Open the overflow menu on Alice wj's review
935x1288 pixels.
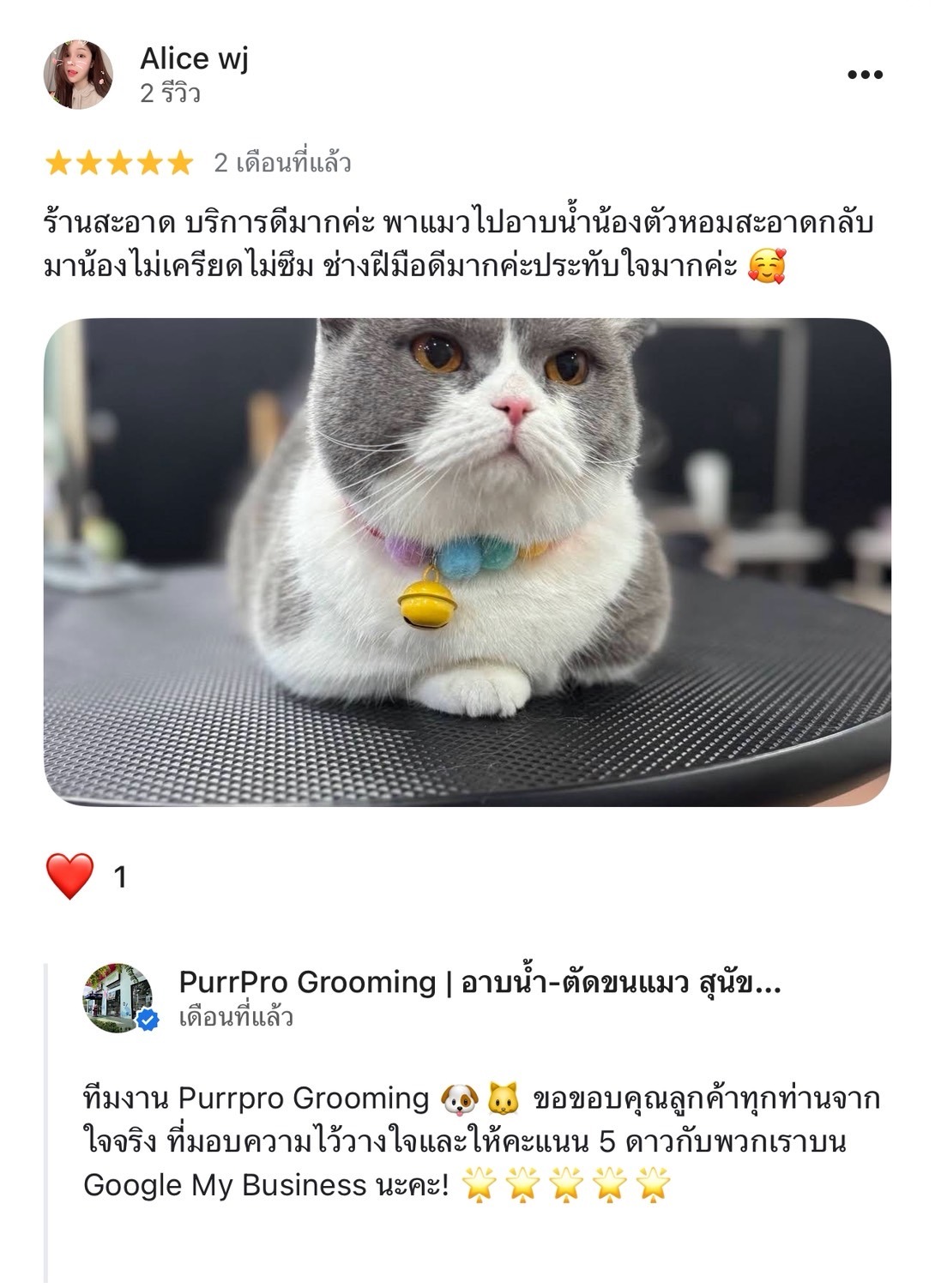coord(865,75)
